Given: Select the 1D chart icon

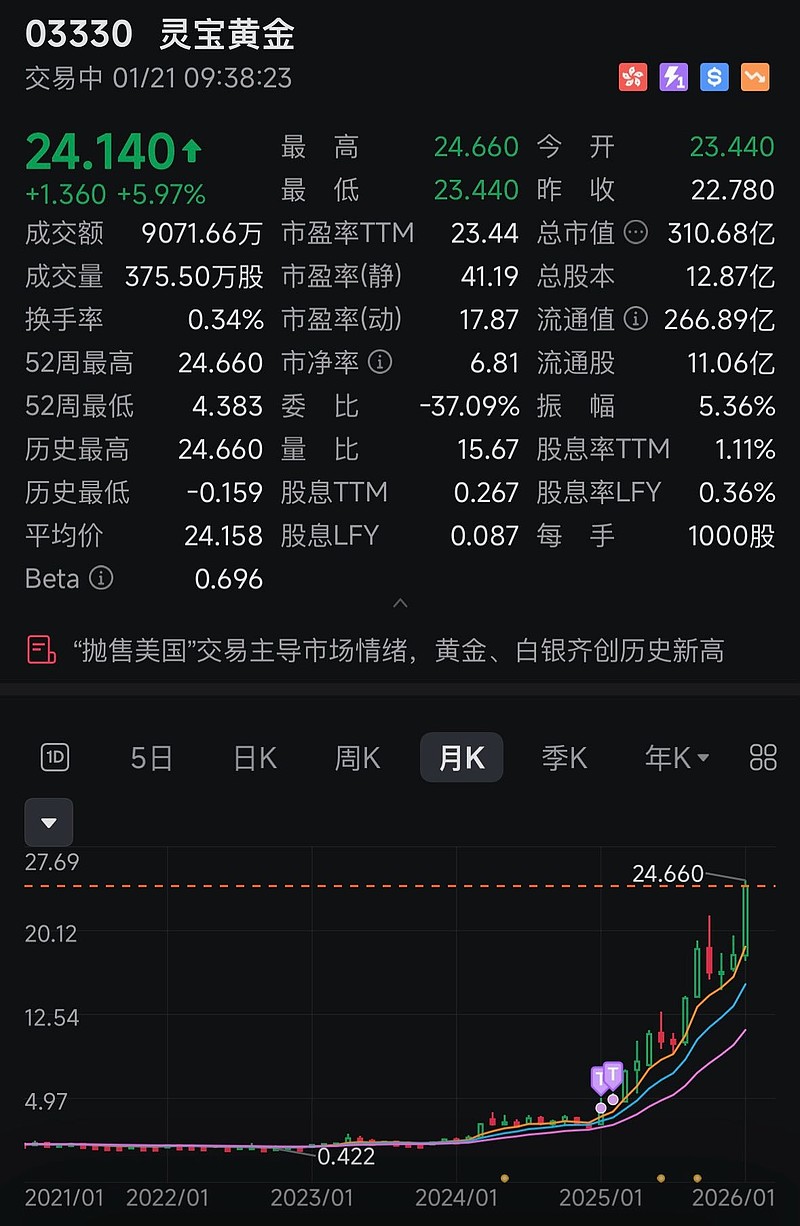Looking at the screenshot, I should pyautogui.click(x=54, y=758).
